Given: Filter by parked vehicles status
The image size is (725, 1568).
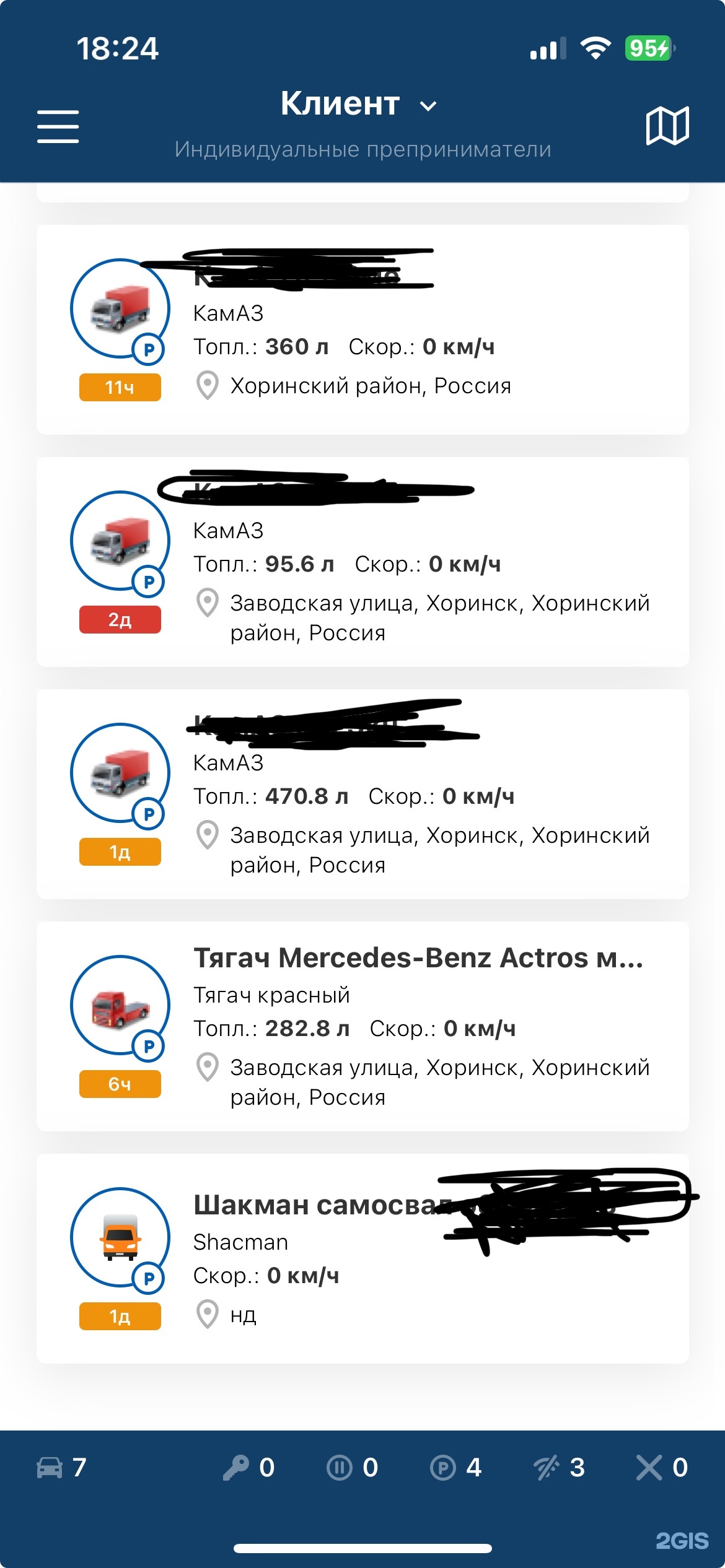Looking at the screenshot, I should (x=455, y=1467).
